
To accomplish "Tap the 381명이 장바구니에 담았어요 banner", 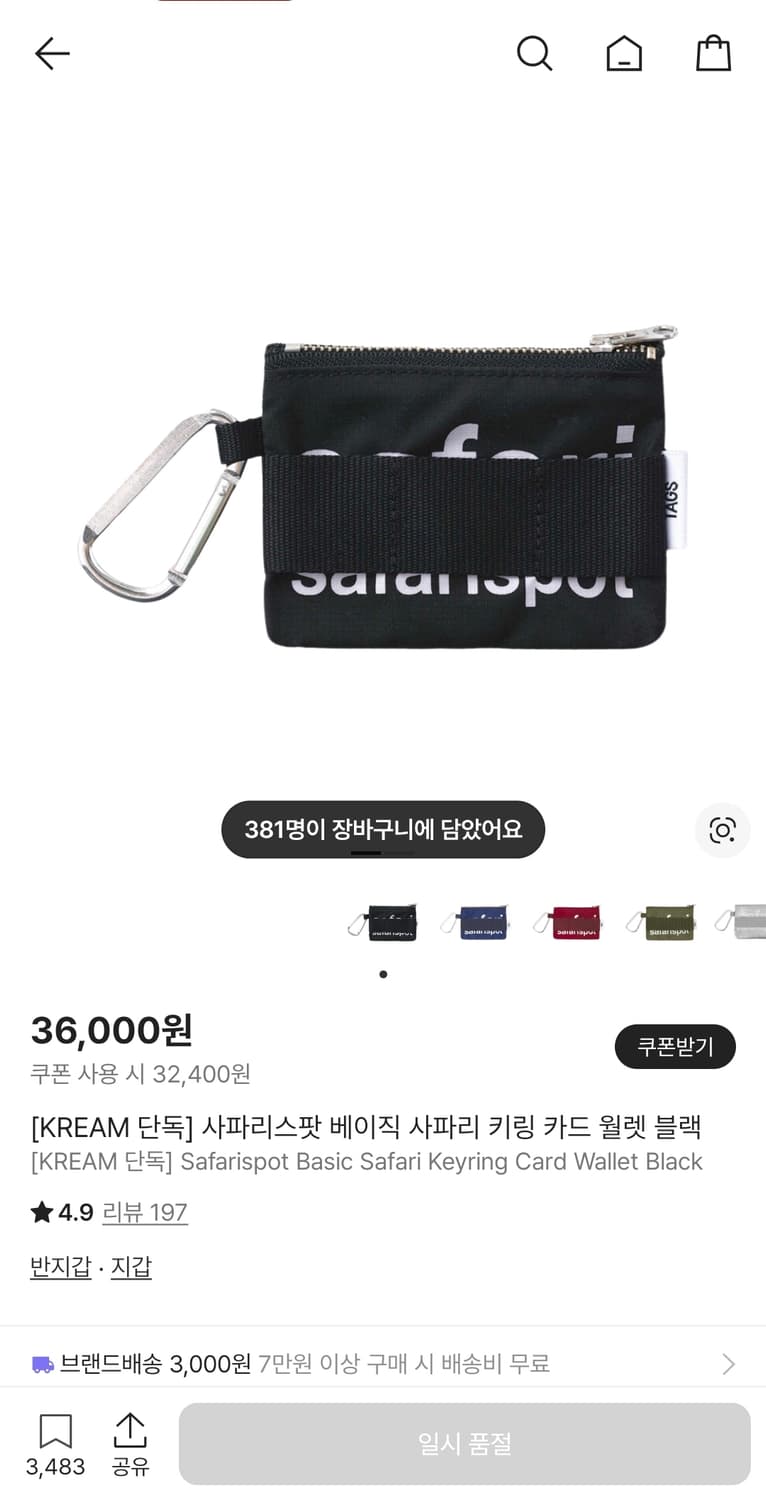I will click(x=383, y=830).
